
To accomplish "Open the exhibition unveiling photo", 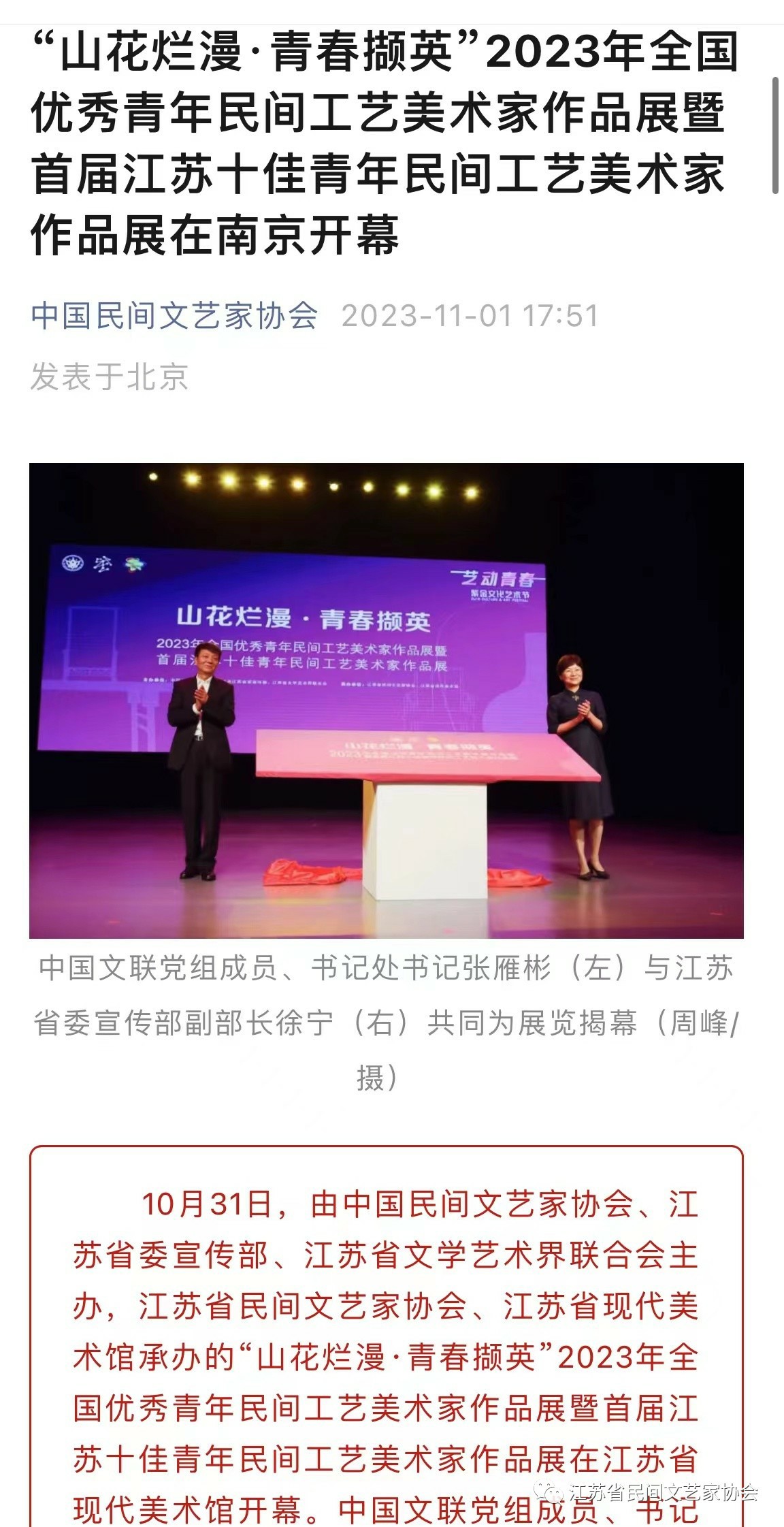I will [386, 700].
